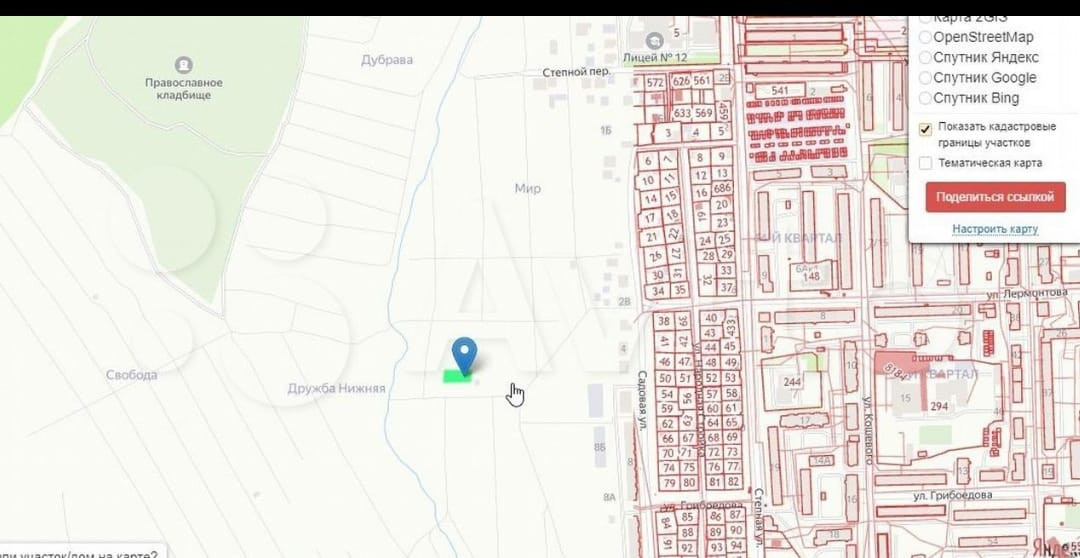Screen dimensions: 1080x558
Task: Open the Настроить карту link
Action: pyautogui.click(x=994, y=229)
